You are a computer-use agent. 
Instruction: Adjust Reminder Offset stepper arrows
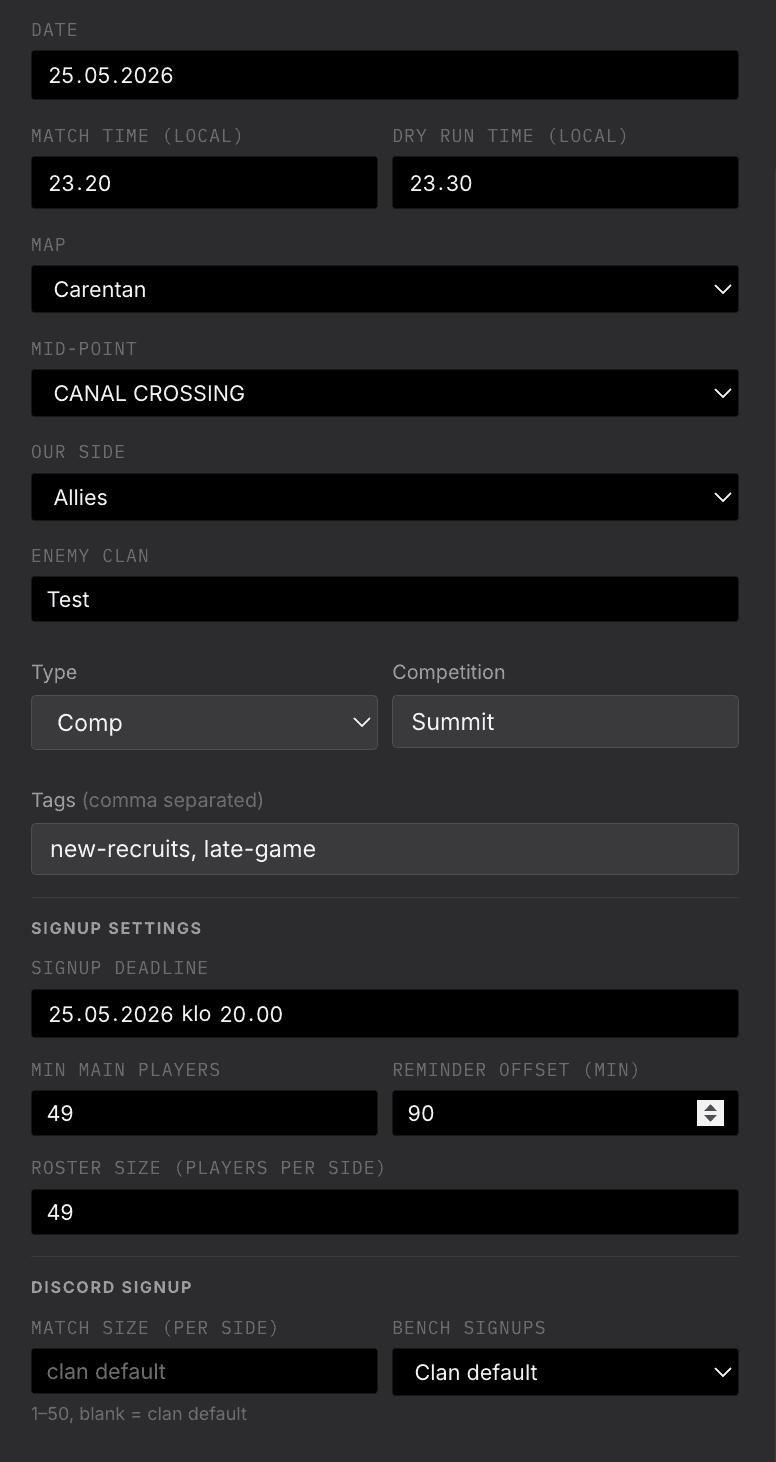click(710, 1113)
